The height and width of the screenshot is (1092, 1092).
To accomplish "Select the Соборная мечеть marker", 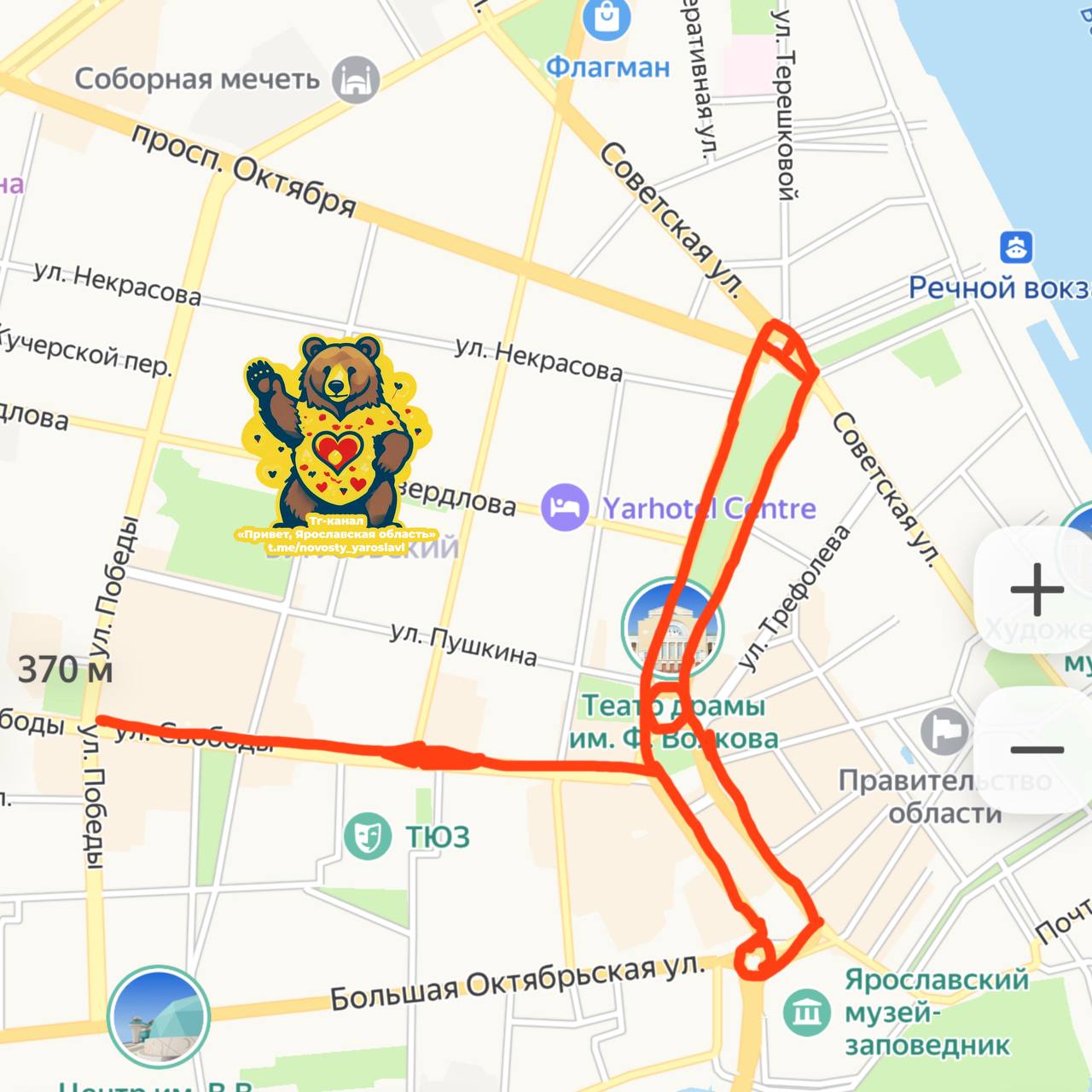I will (356, 80).
